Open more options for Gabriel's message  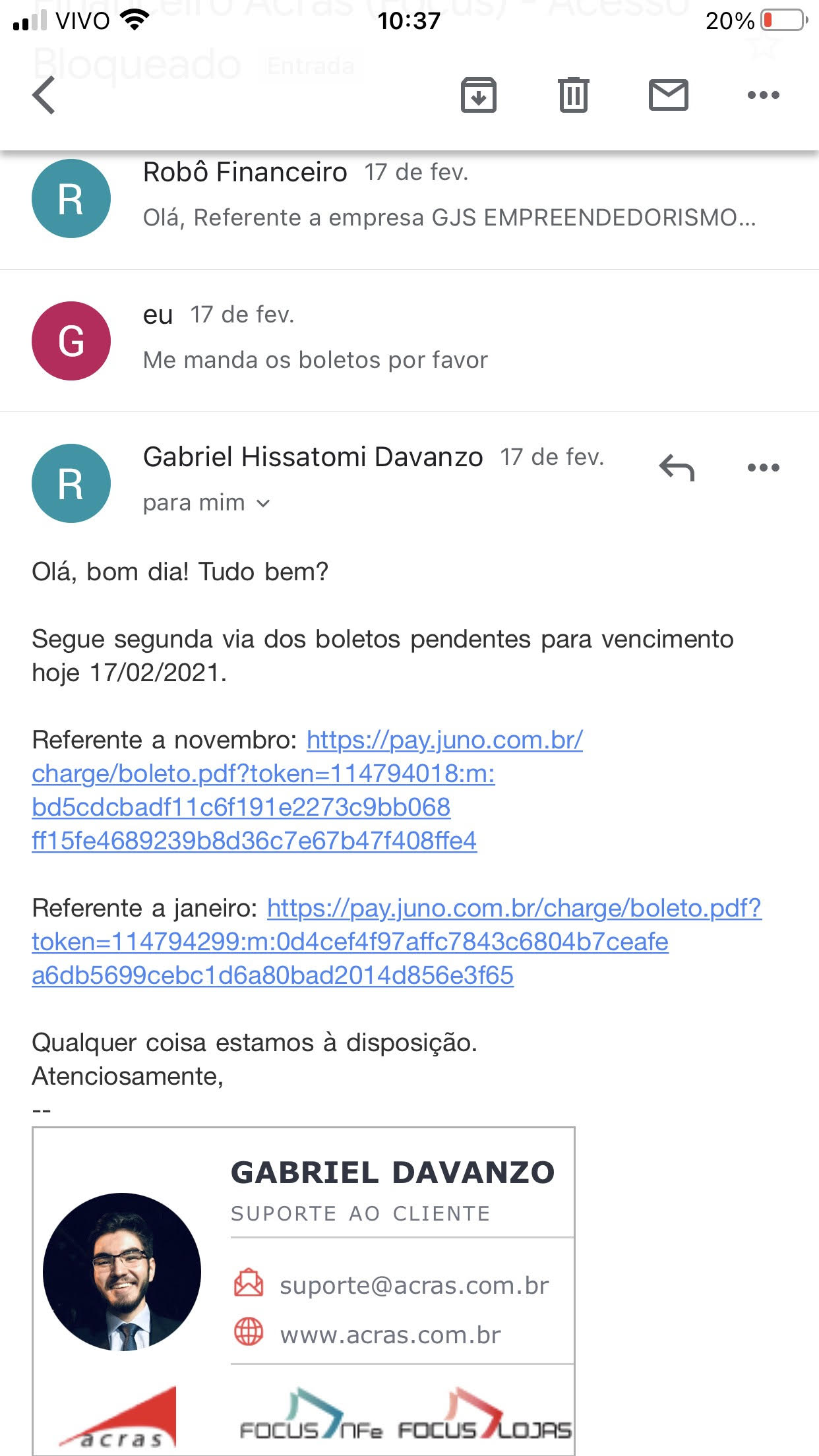click(x=763, y=468)
